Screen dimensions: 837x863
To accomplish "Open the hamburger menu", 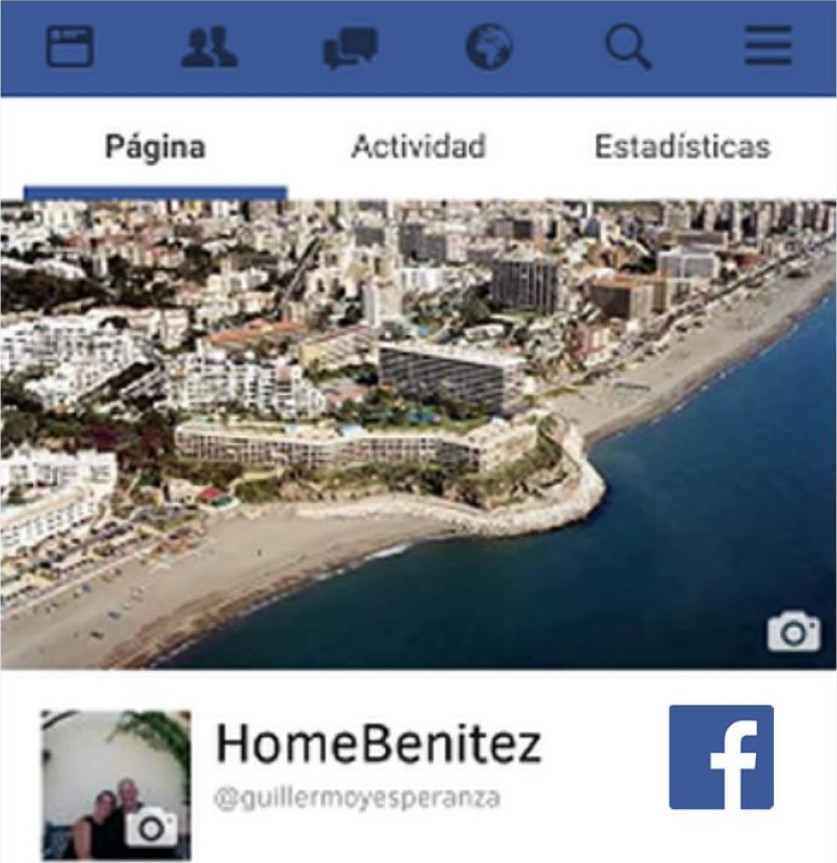I will point(768,46).
